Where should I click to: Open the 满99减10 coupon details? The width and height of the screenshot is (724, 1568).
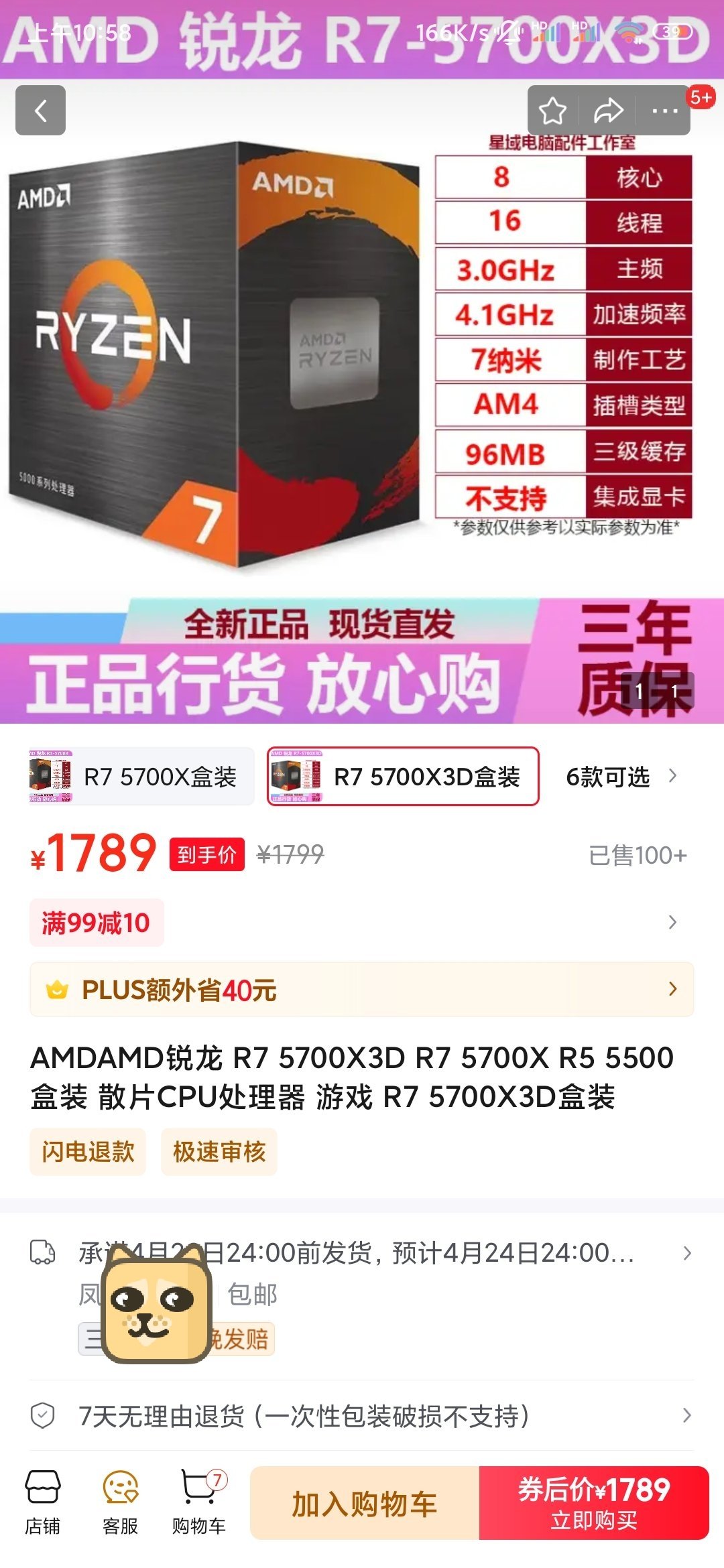[x=97, y=923]
